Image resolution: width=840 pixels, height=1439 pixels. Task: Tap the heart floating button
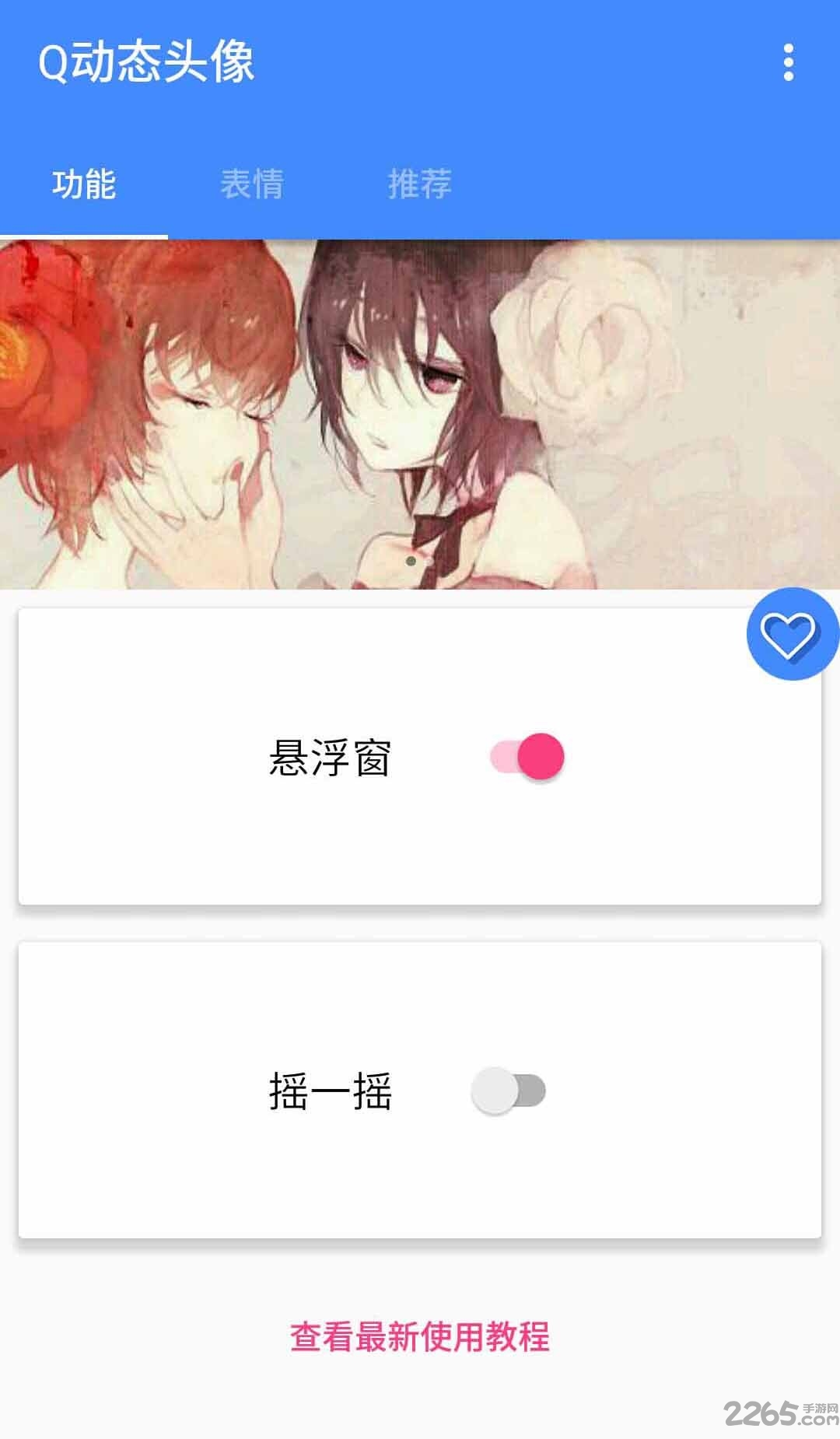click(791, 634)
